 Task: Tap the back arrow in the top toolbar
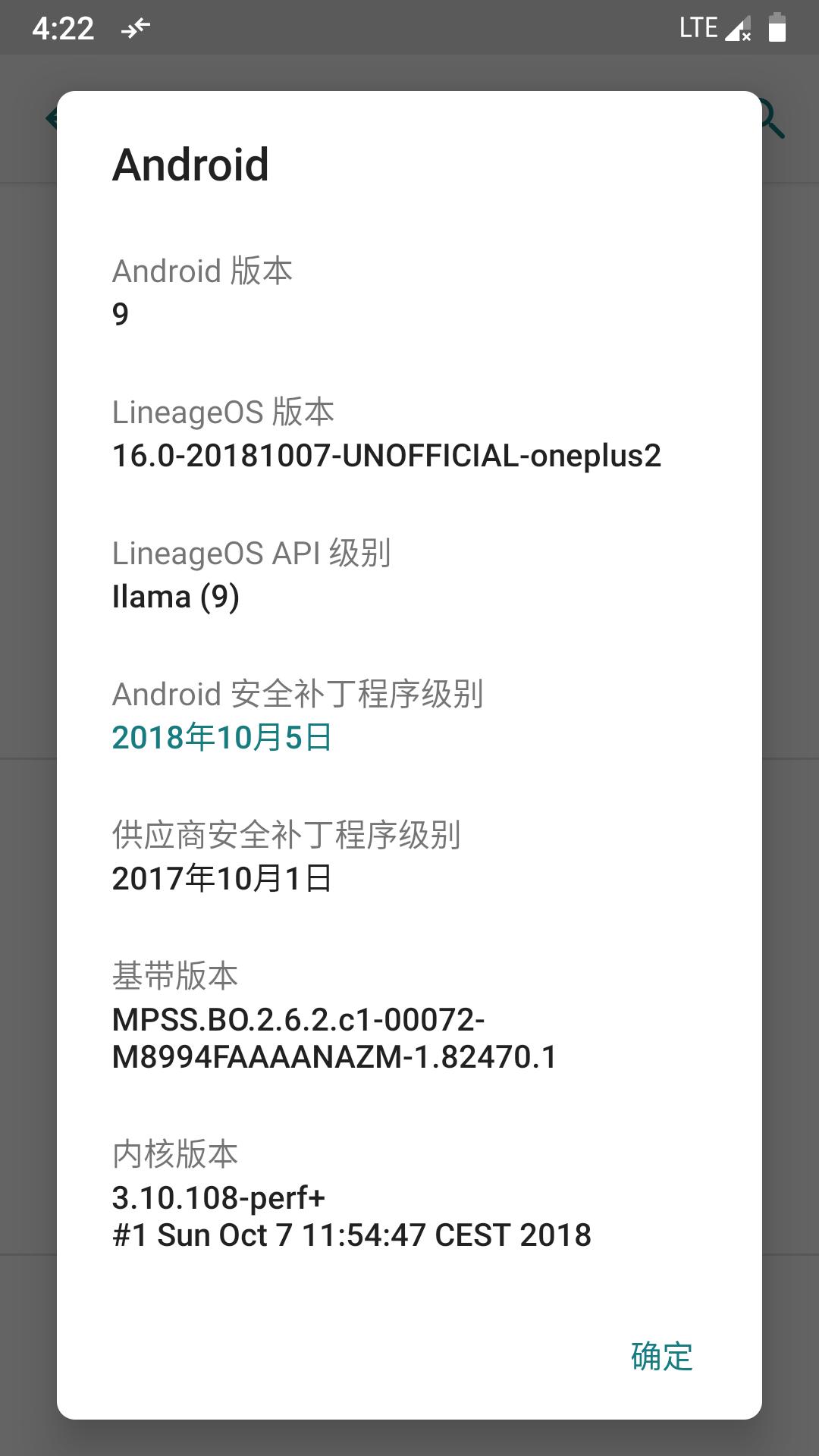[50, 118]
